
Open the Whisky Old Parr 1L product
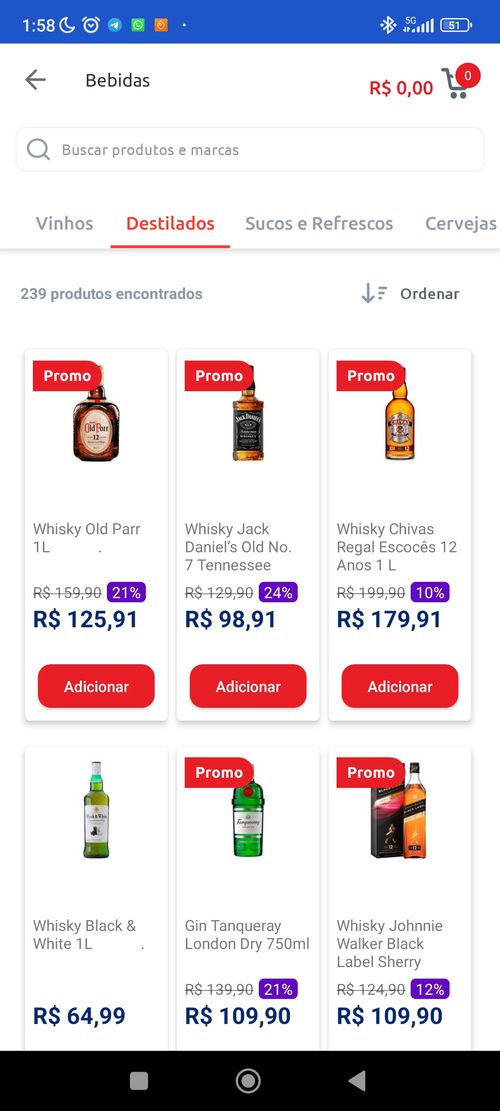[96, 496]
